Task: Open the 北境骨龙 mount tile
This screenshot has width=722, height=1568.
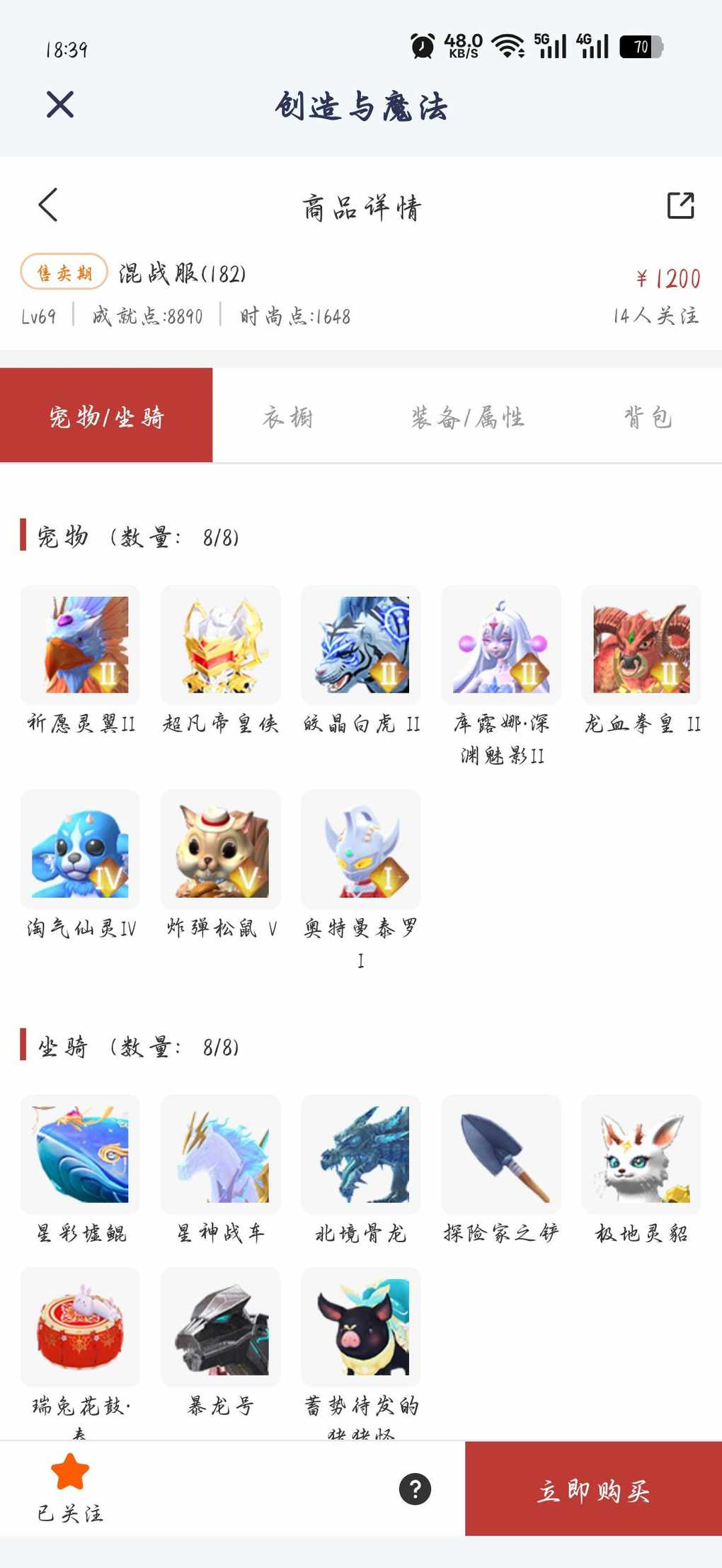Action: tap(361, 1154)
